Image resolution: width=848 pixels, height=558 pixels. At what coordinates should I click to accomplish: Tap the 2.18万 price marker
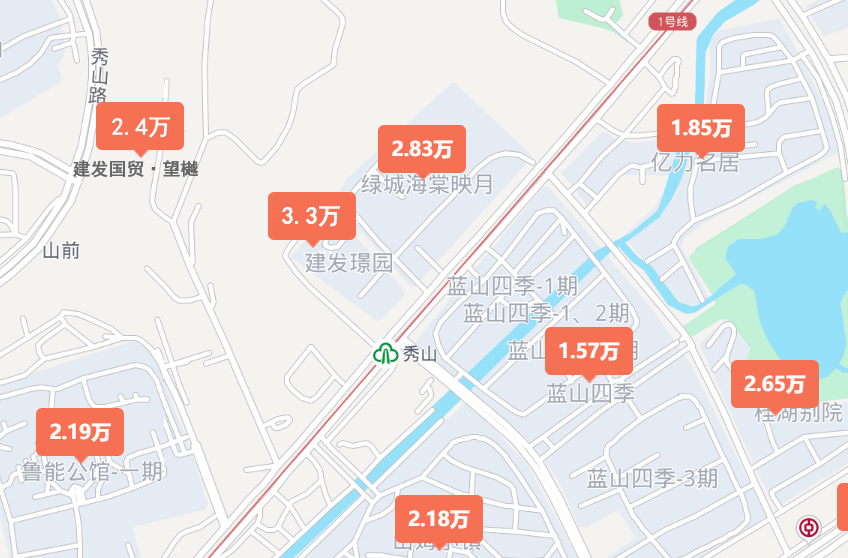click(439, 519)
